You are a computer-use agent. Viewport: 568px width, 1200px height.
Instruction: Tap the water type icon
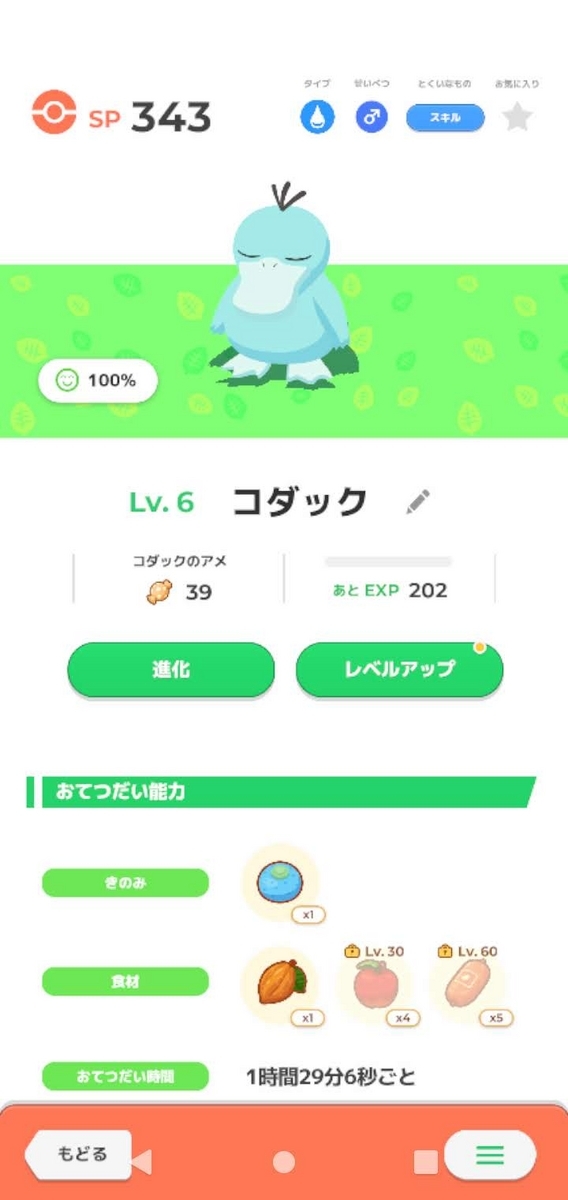[317, 118]
